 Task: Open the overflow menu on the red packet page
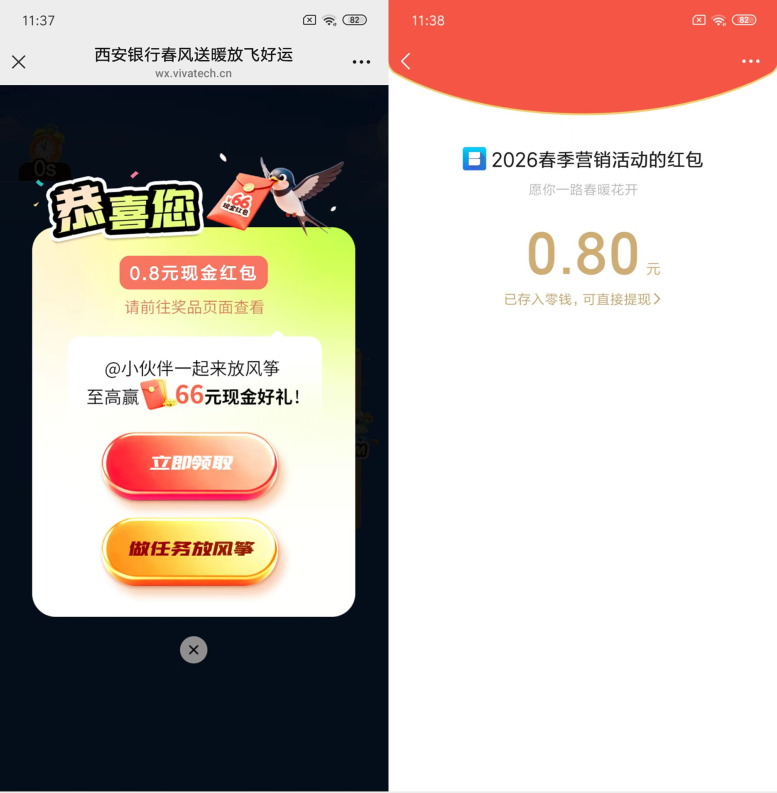click(x=750, y=62)
